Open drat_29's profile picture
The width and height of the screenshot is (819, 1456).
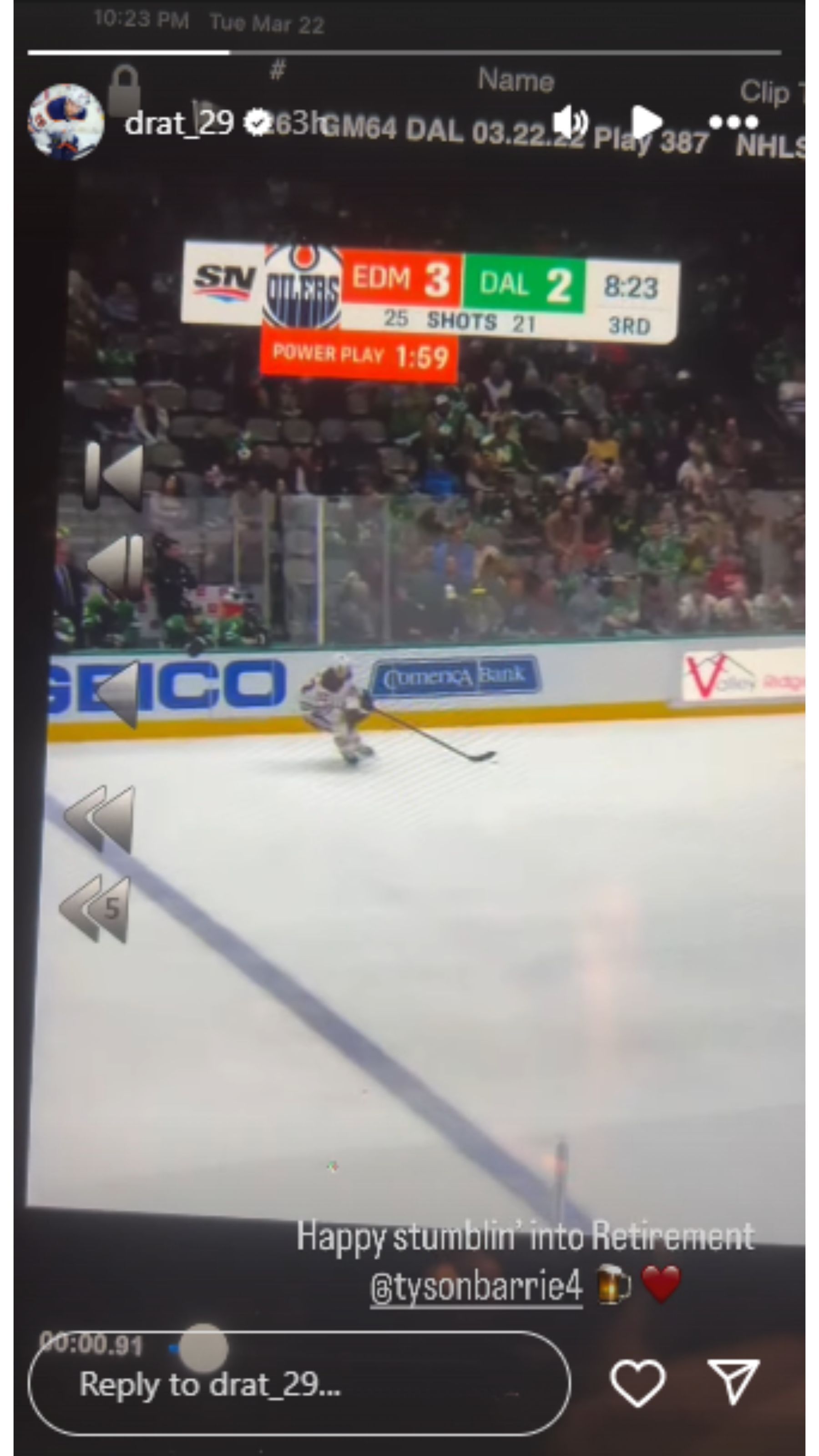point(66,122)
